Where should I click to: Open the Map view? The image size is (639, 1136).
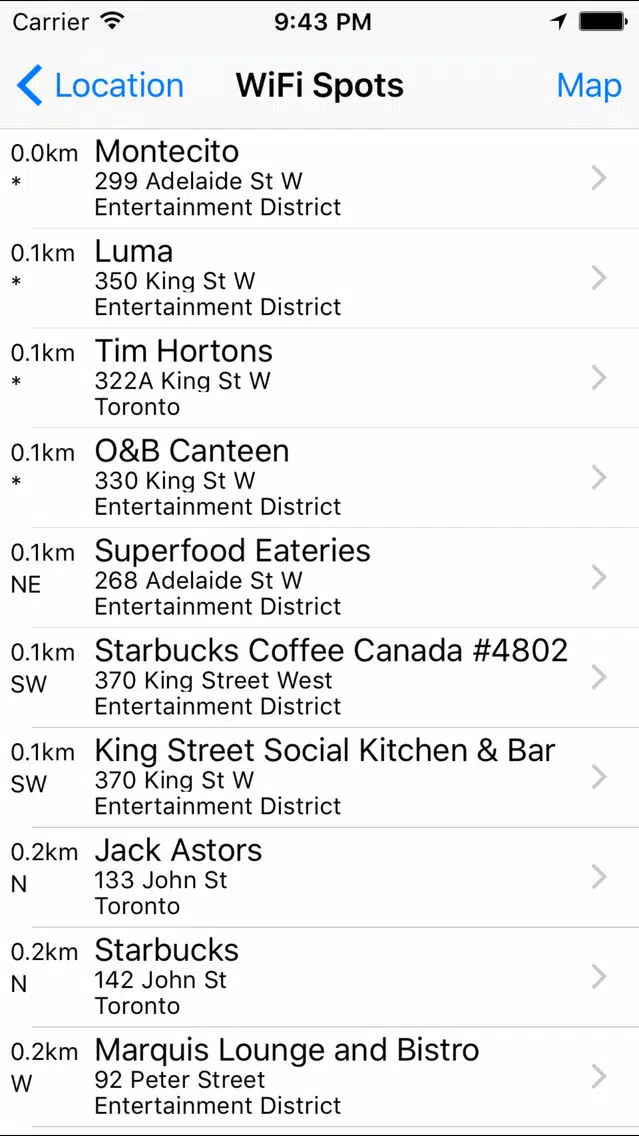point(588,85)
